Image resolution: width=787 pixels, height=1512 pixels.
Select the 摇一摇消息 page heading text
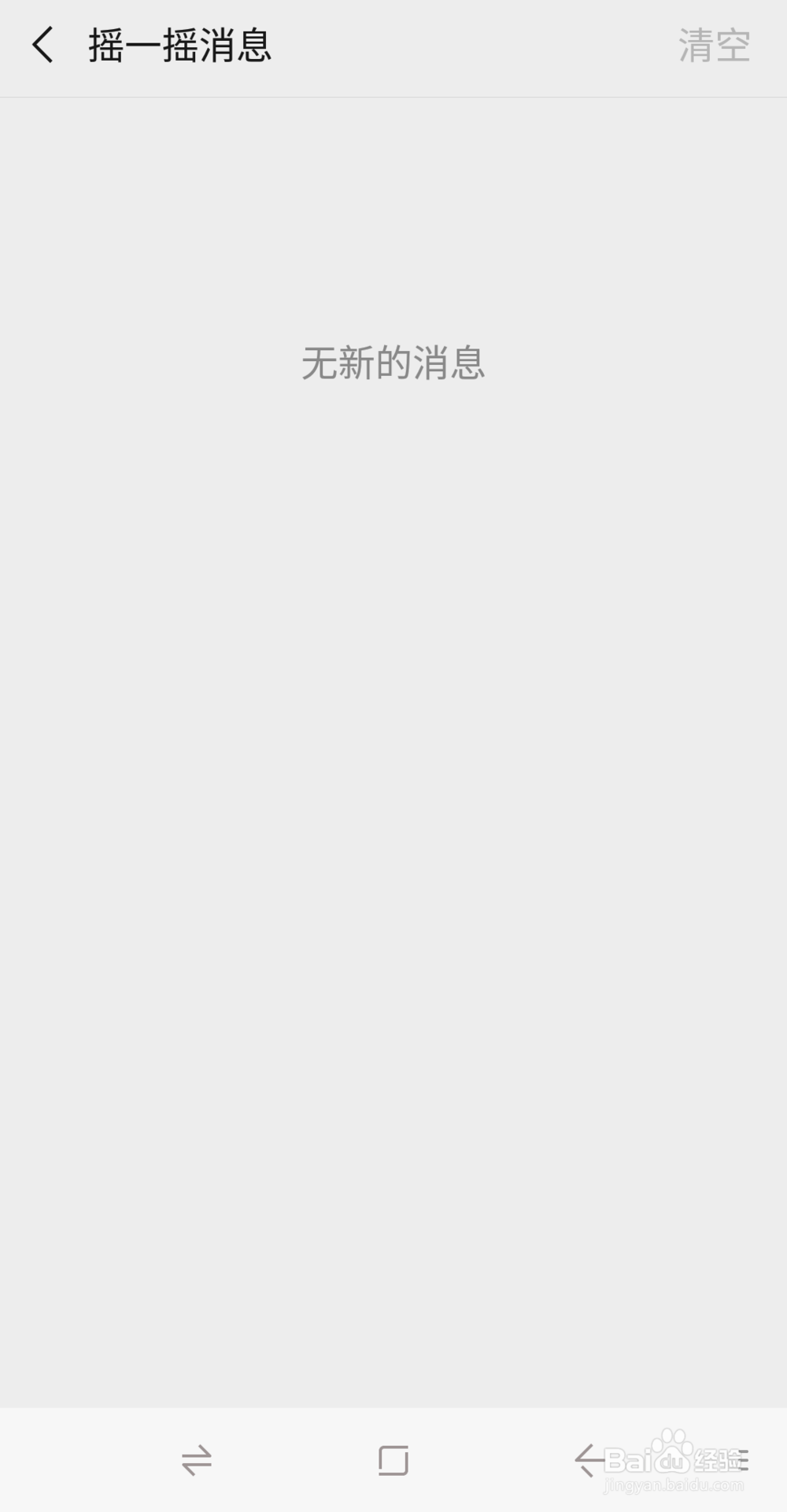click(179, 46)
